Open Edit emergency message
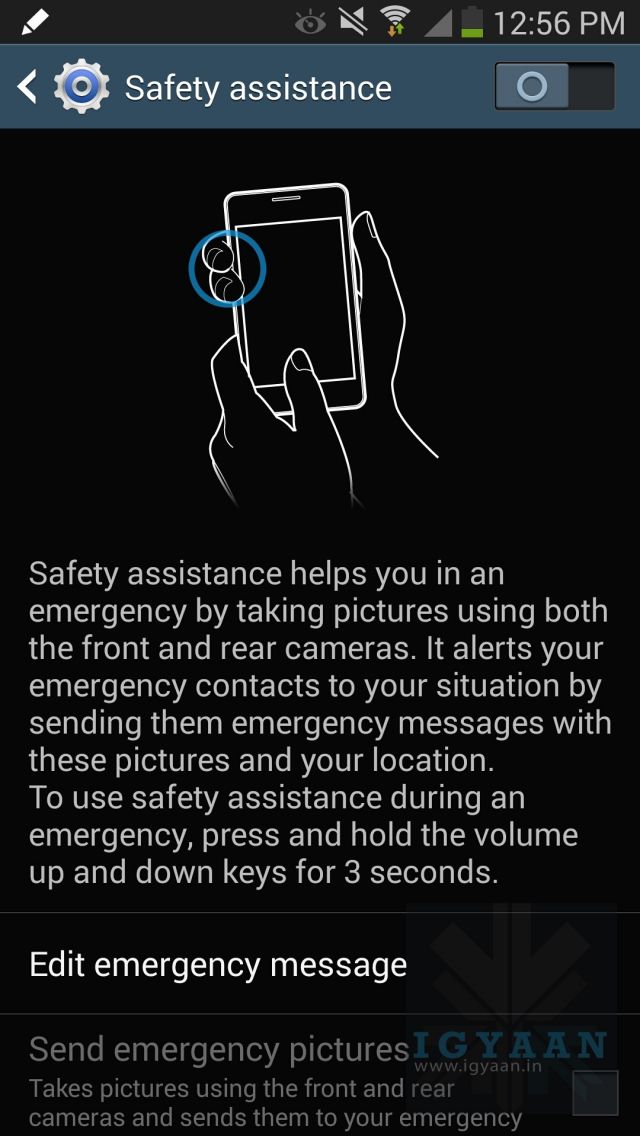640x1136 pixels. (x=218, y=965)
